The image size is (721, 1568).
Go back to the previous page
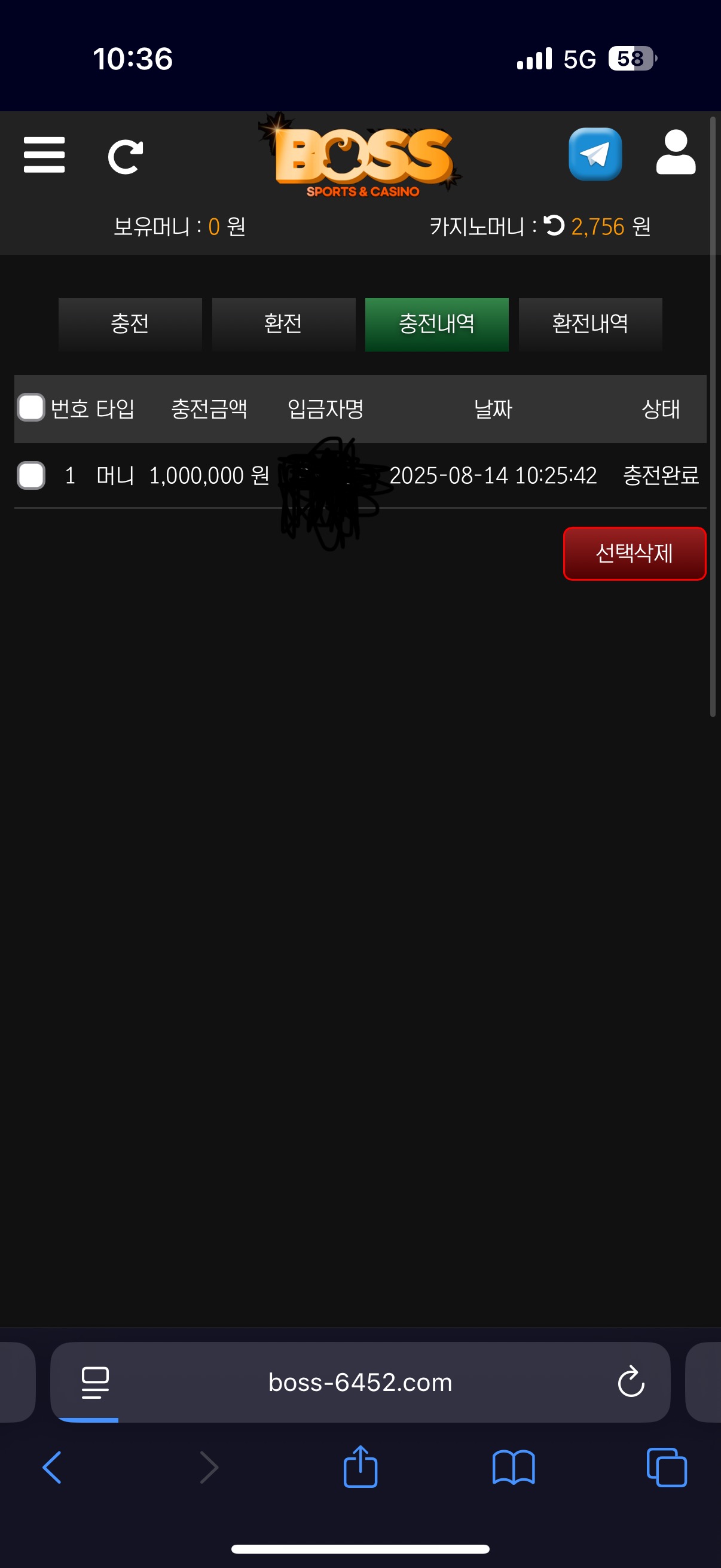[x=53, y=1468]
